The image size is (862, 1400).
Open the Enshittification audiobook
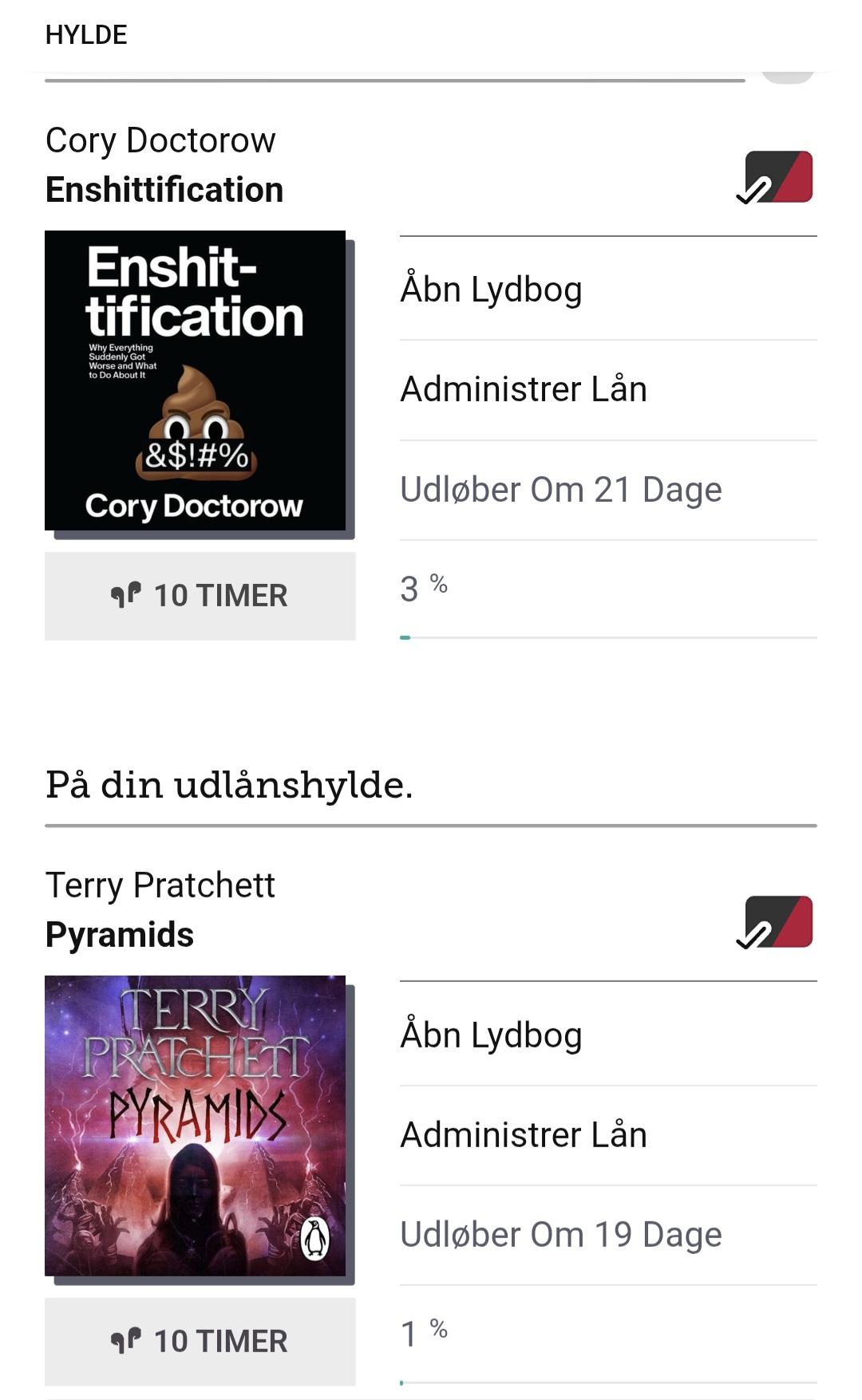491,290
